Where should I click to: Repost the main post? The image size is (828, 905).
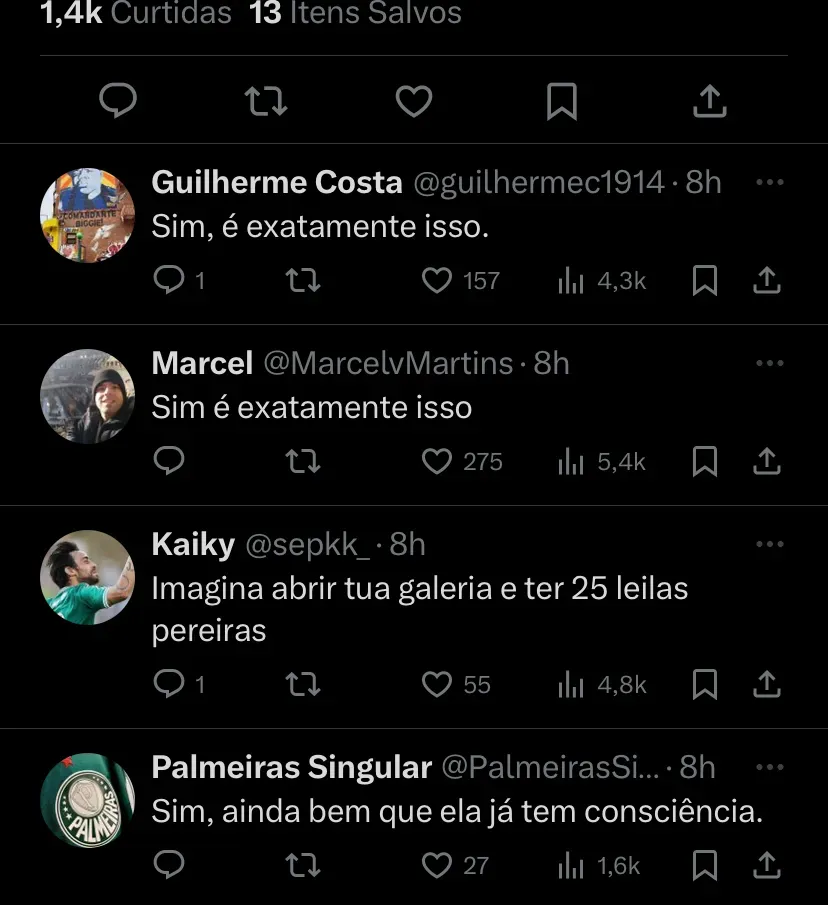(266, 101)
